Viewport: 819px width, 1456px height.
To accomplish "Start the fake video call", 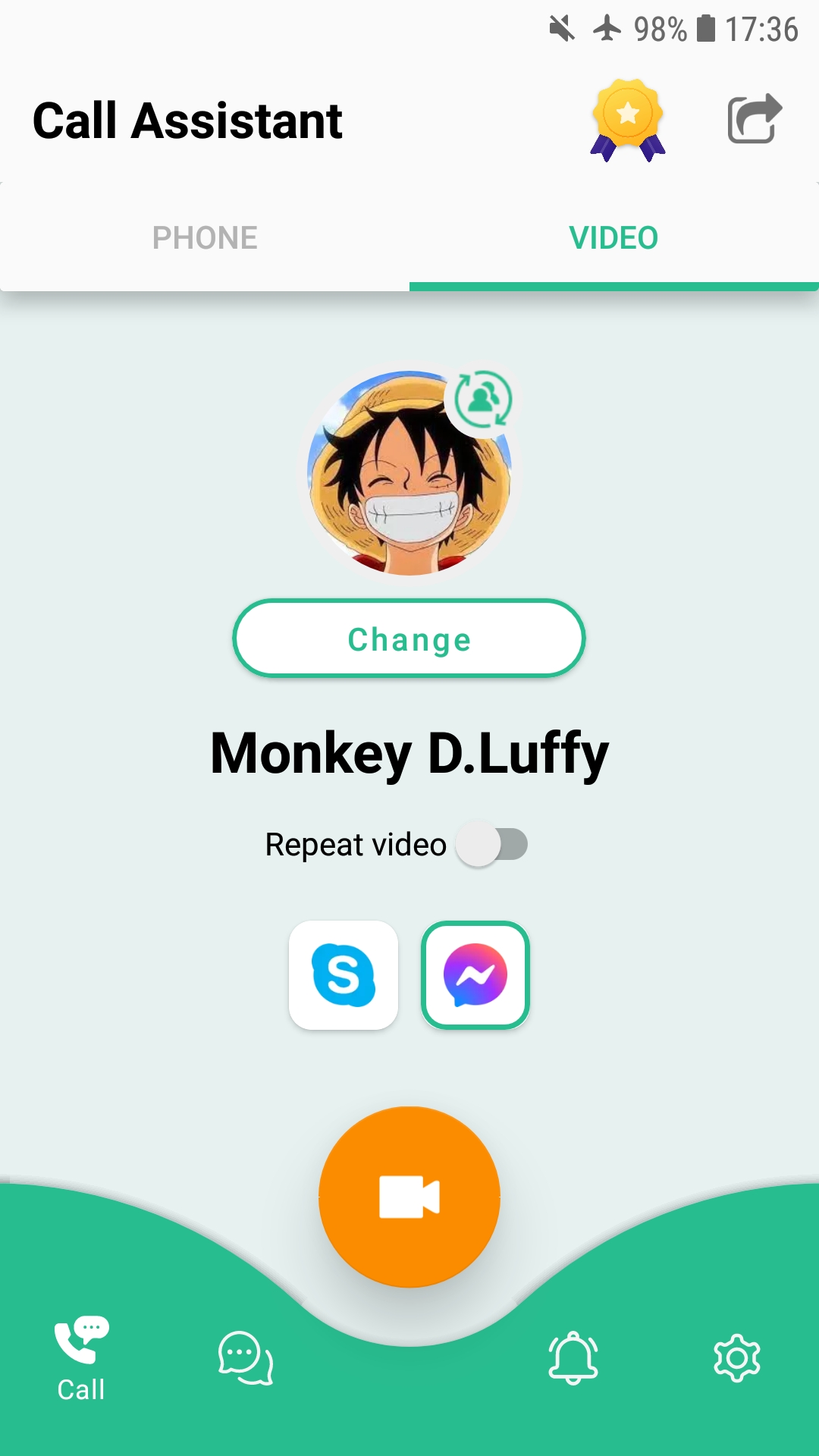I will (x=409, y=1197).
